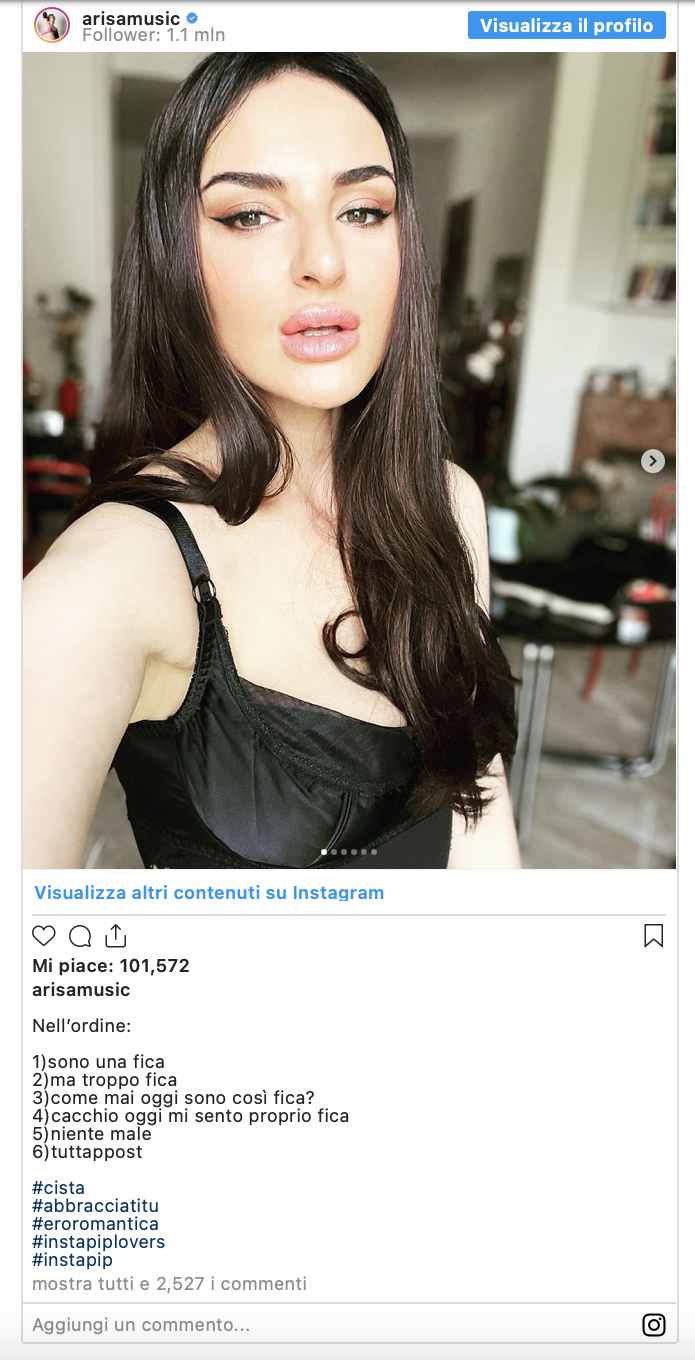This screenshot has height=1360, width=695.
Task: Bookmark this Instagram post
Action: 653,936
